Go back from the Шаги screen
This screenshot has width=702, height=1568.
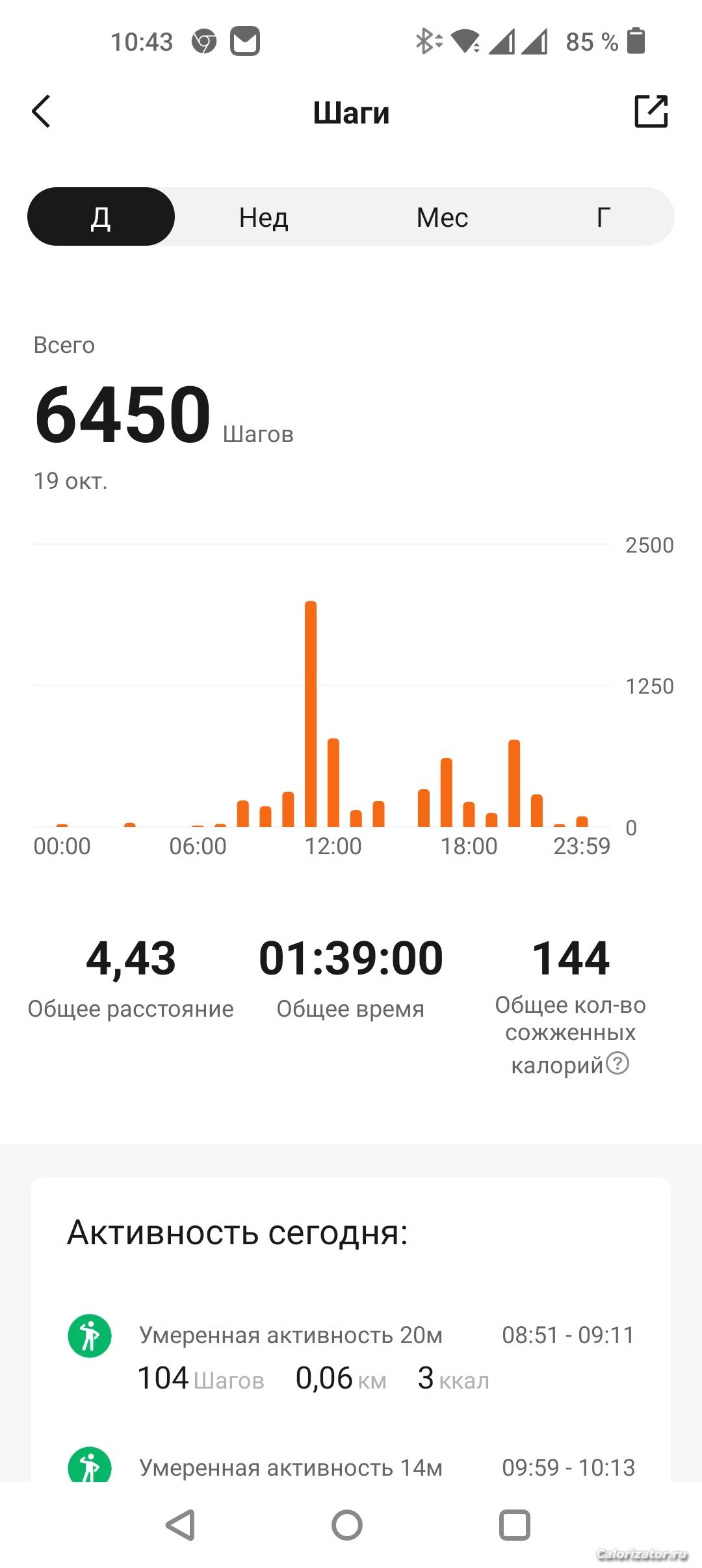coord(42,112)
